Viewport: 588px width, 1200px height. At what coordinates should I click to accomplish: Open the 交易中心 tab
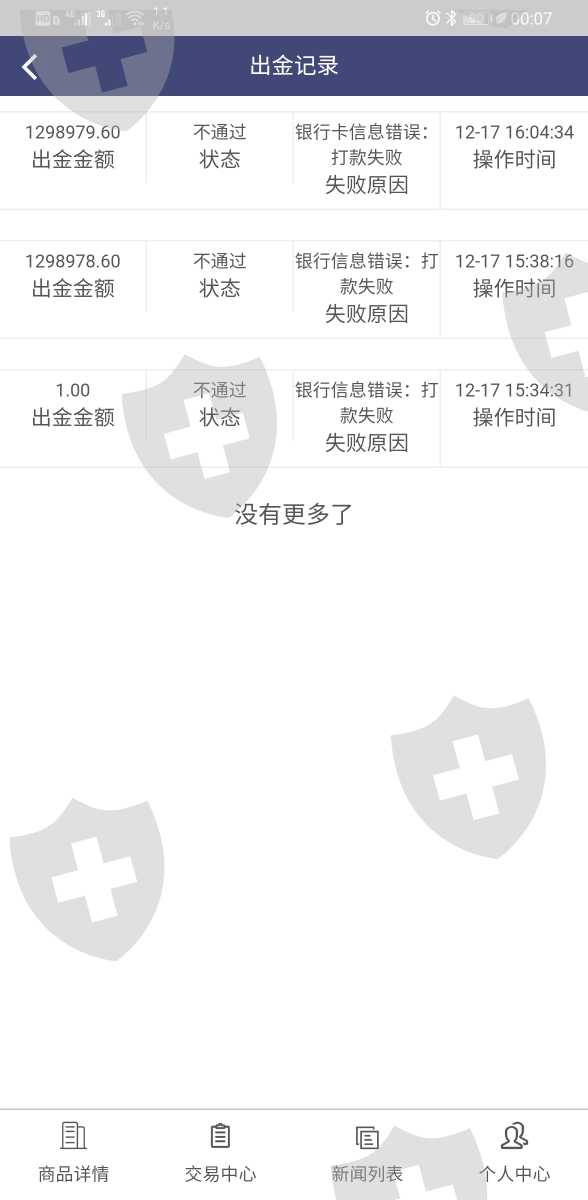[x=220, y=1154]
